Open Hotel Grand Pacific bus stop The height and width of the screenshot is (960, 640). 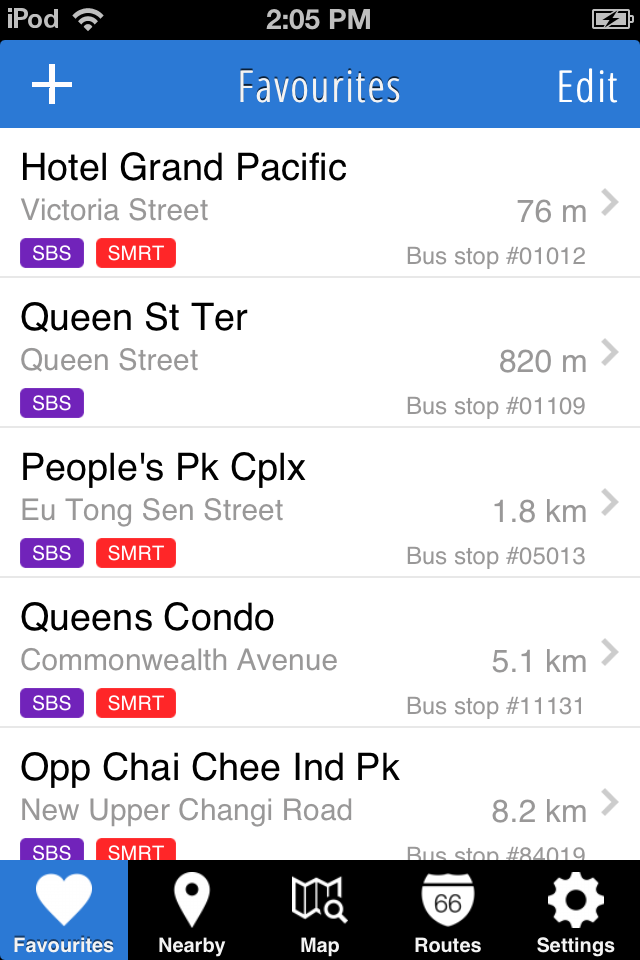pos(320,203)
